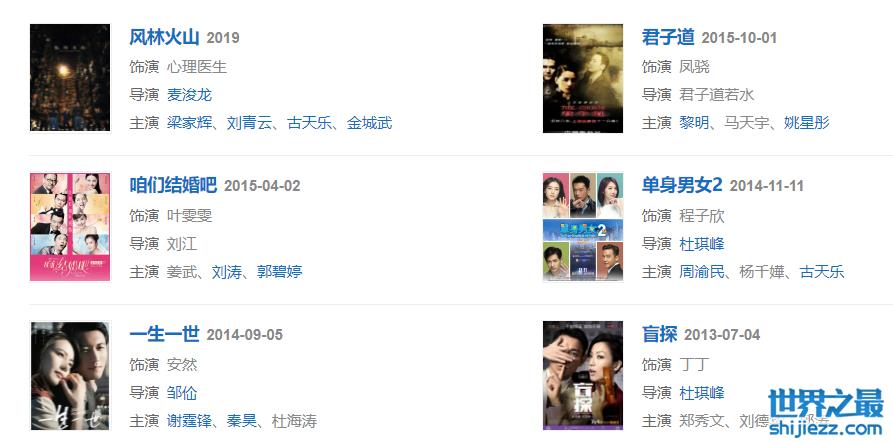The image size is (893, 443).
Task: Open the 咱们结婚吧 movie link
Action: coord(173,185)
